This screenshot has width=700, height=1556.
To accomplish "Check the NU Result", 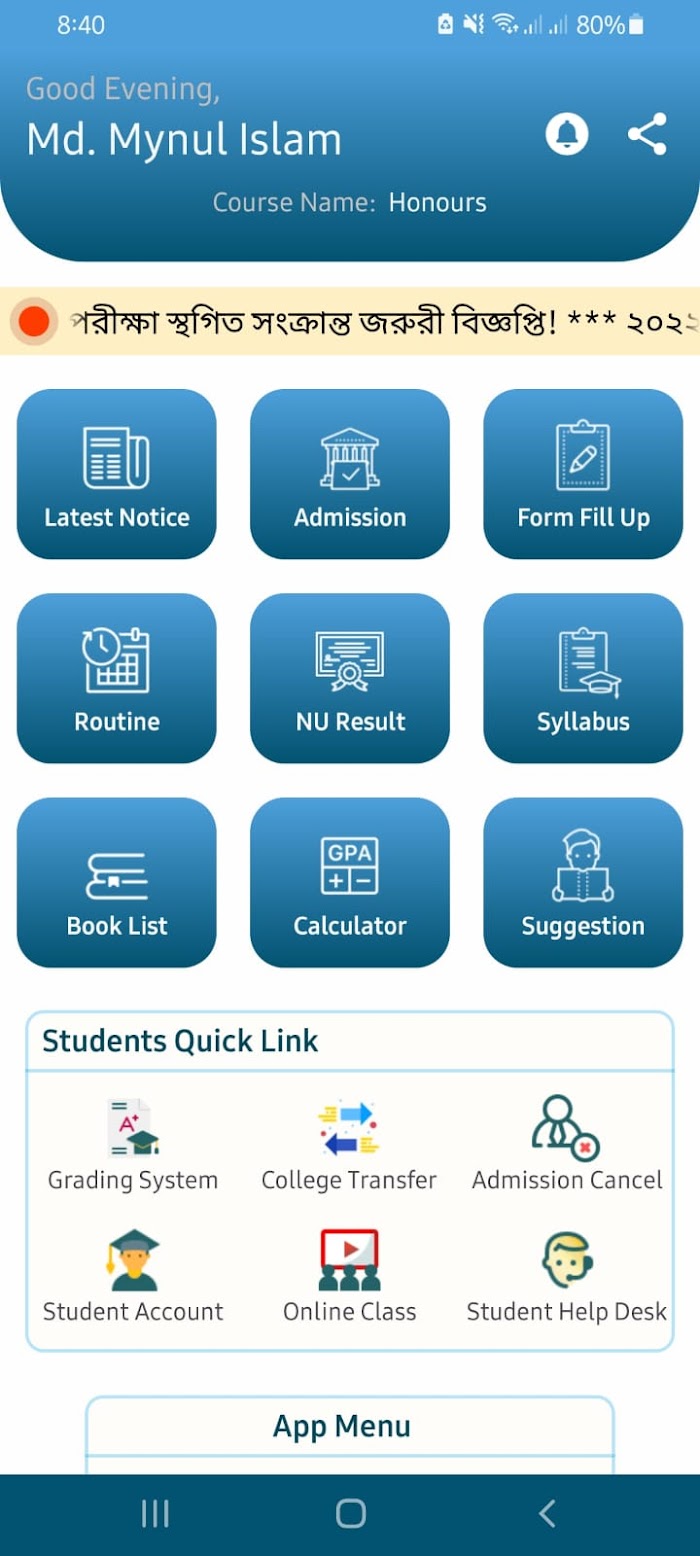I will [350, 678].
